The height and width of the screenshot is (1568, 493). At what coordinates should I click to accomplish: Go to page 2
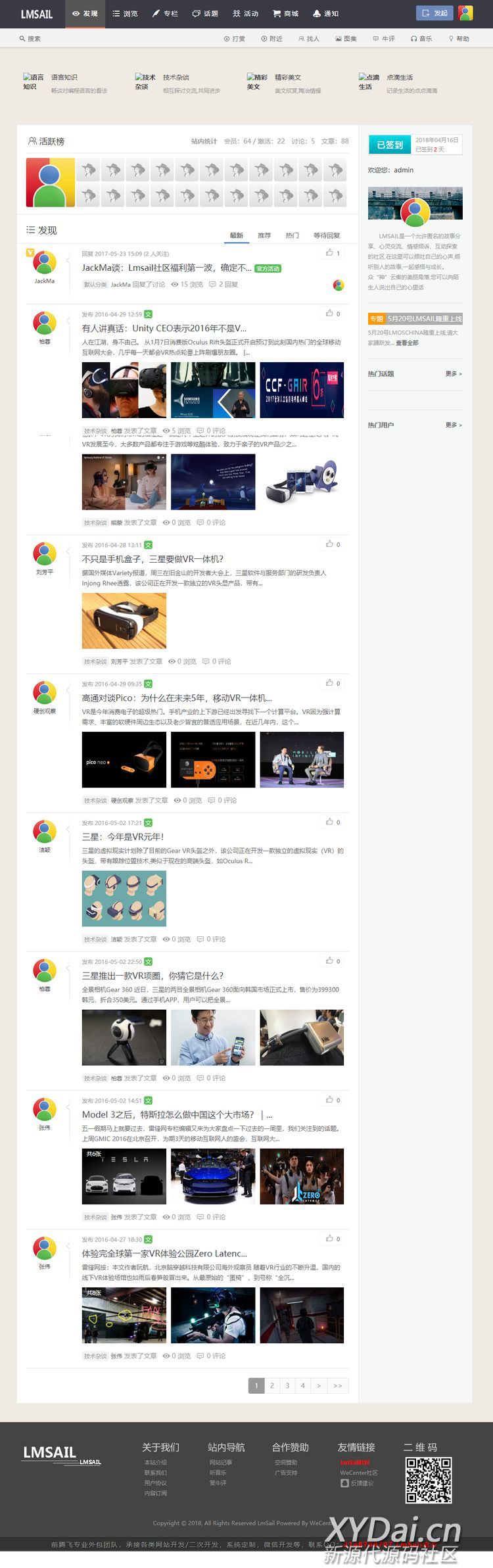coord(271,1385)
